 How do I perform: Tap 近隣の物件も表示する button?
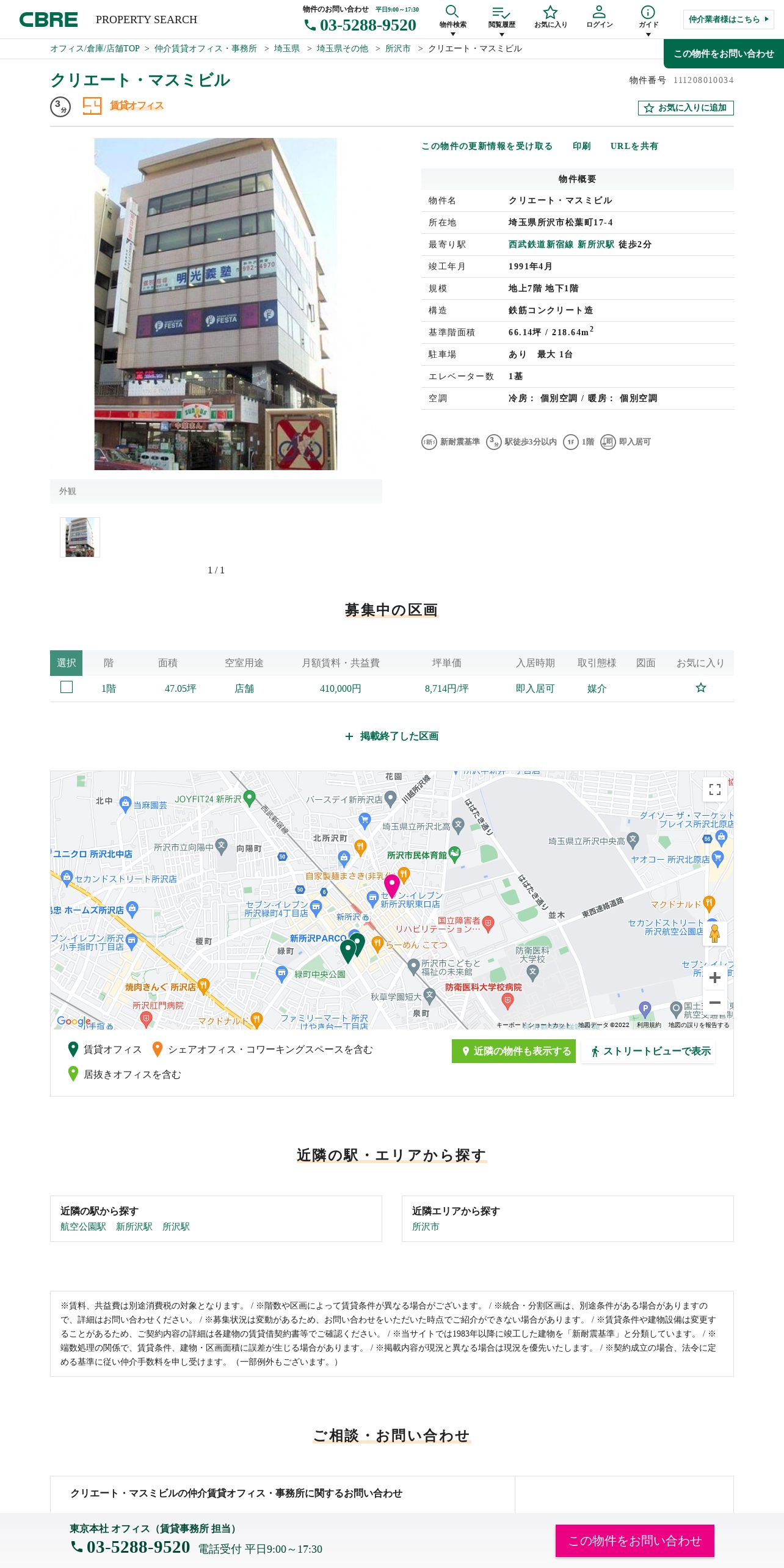(x=514, y=1051)
